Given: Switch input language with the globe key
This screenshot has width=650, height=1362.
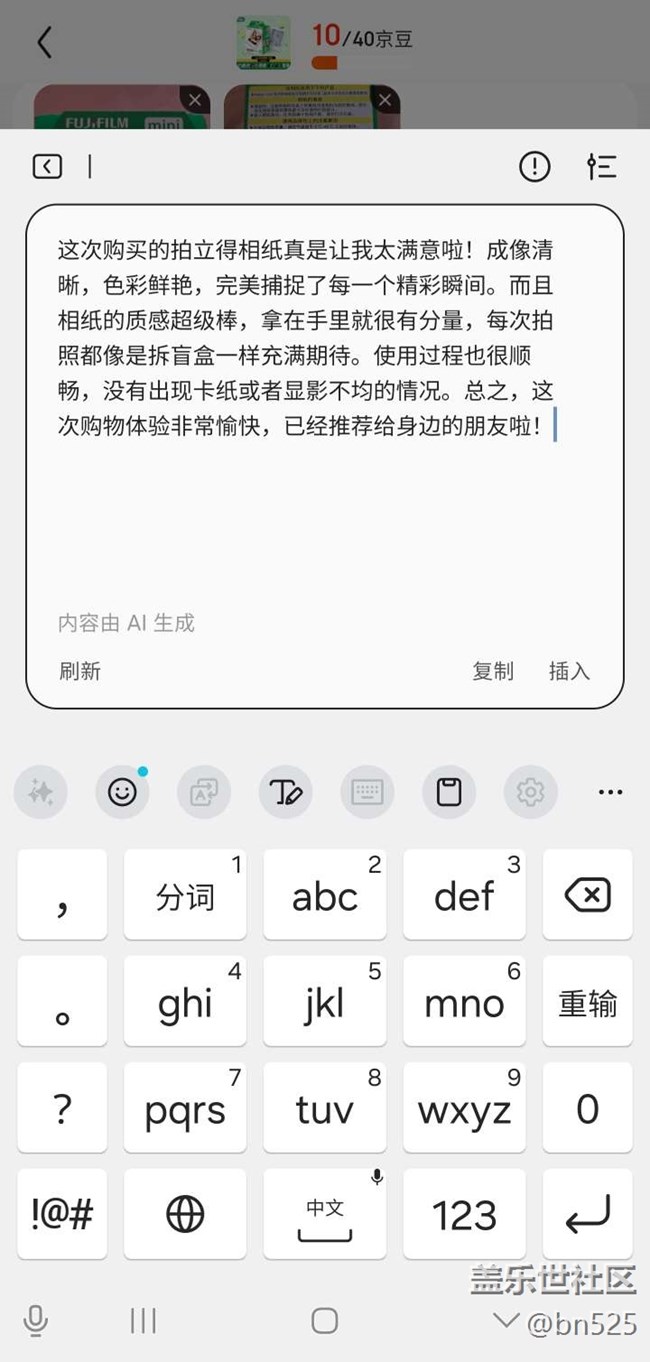Looking at the screenshot, I should tap(185, 1215).
